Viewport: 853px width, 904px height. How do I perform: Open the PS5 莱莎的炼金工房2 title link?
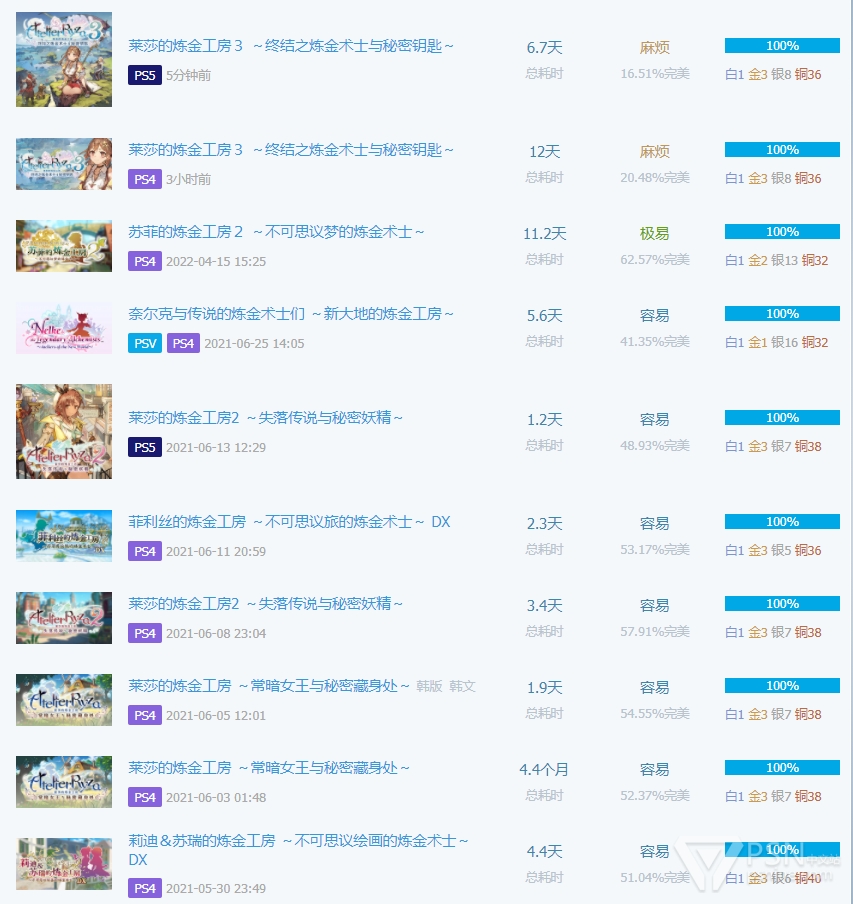point(265,418)
